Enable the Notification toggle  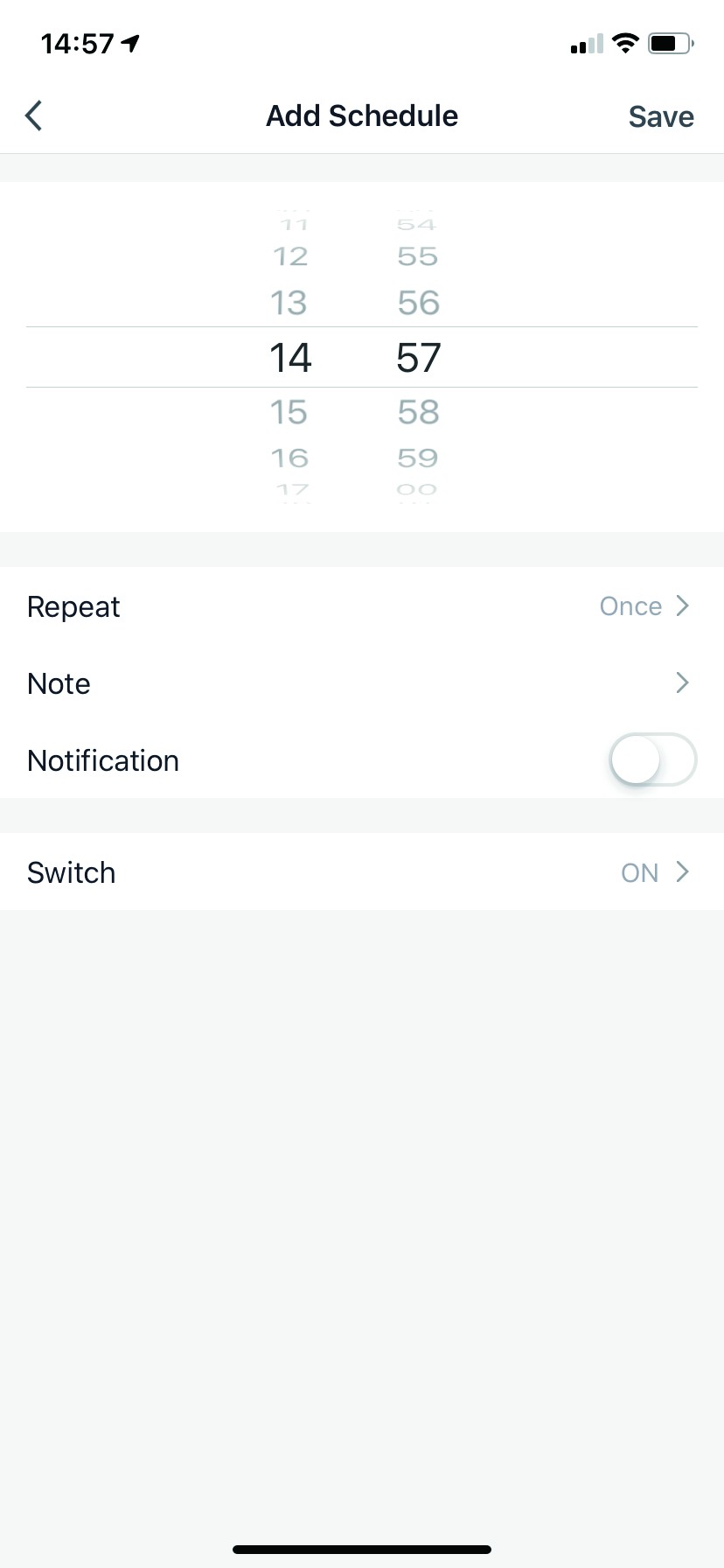[x=652, y=759]
